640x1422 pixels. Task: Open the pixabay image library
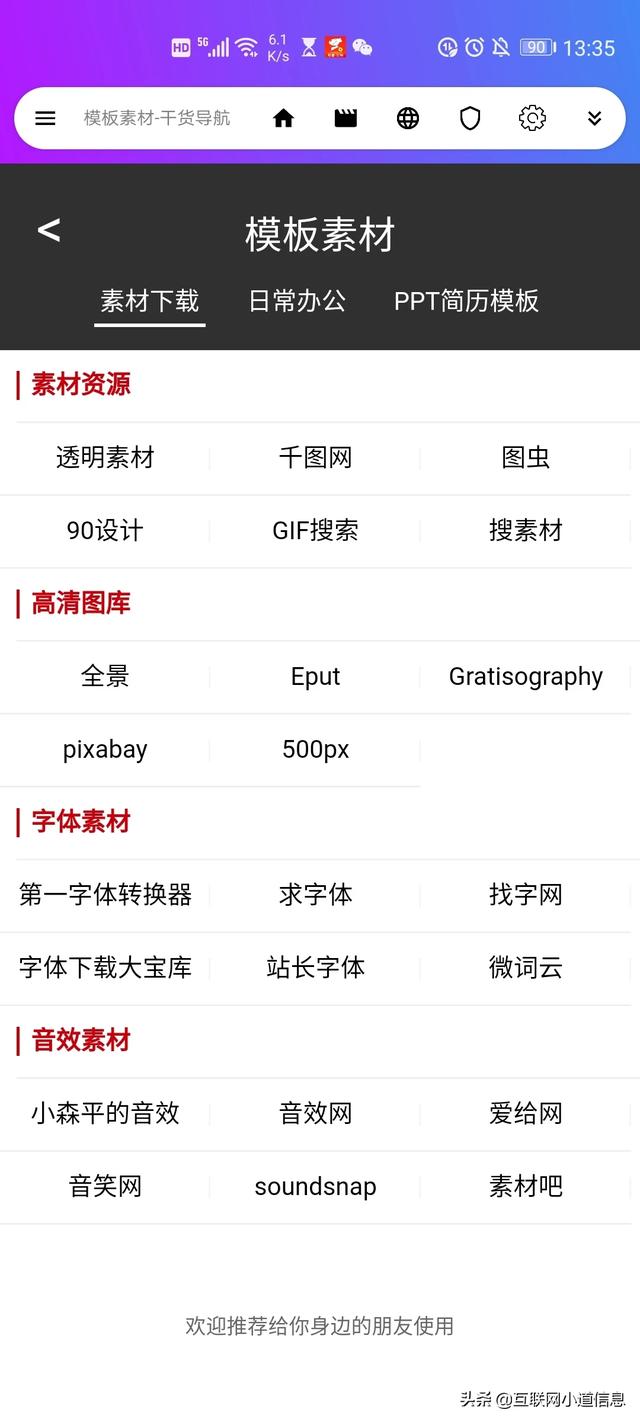tap(105, 750)
